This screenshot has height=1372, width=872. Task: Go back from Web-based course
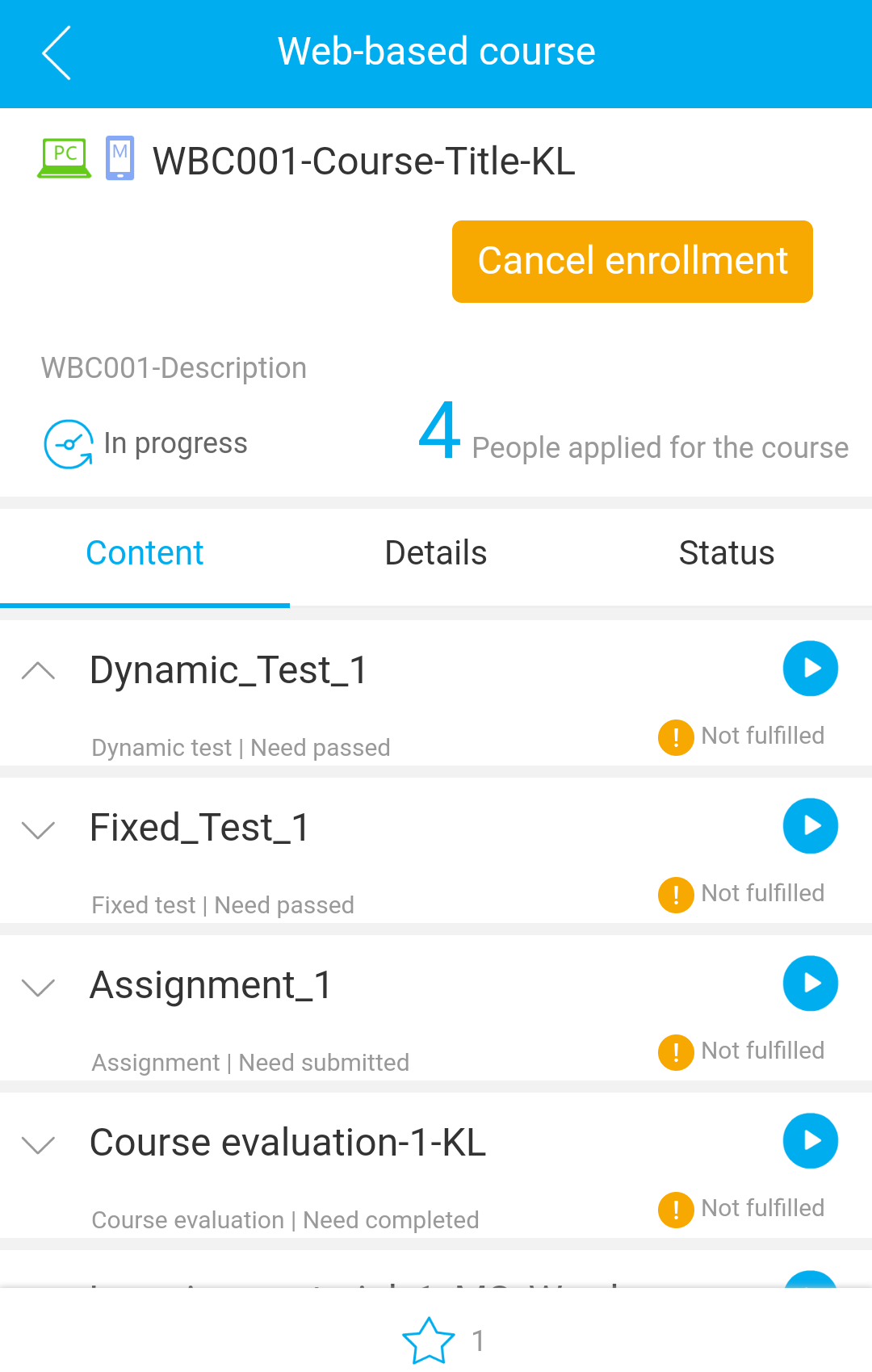coord(57,52)
